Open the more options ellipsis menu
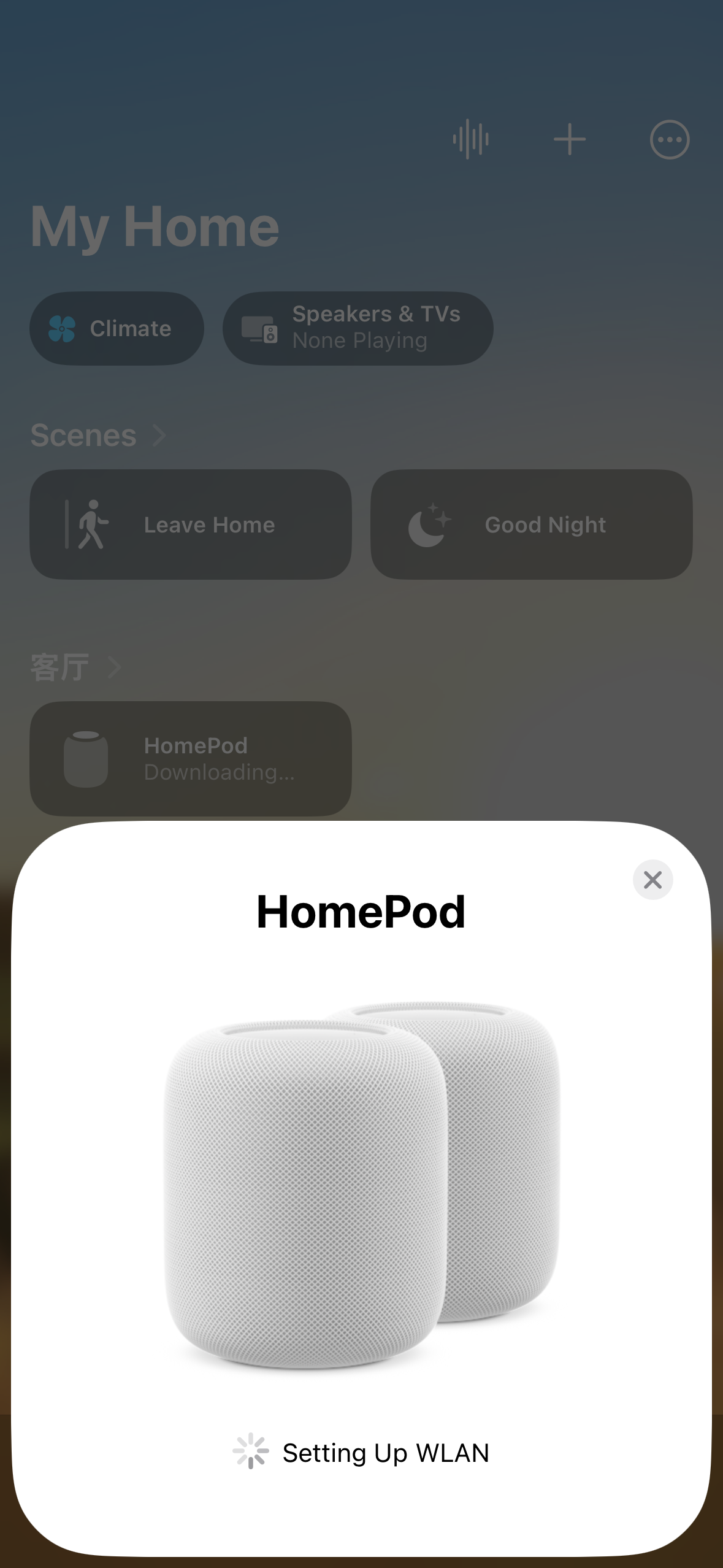 [670, 139]
